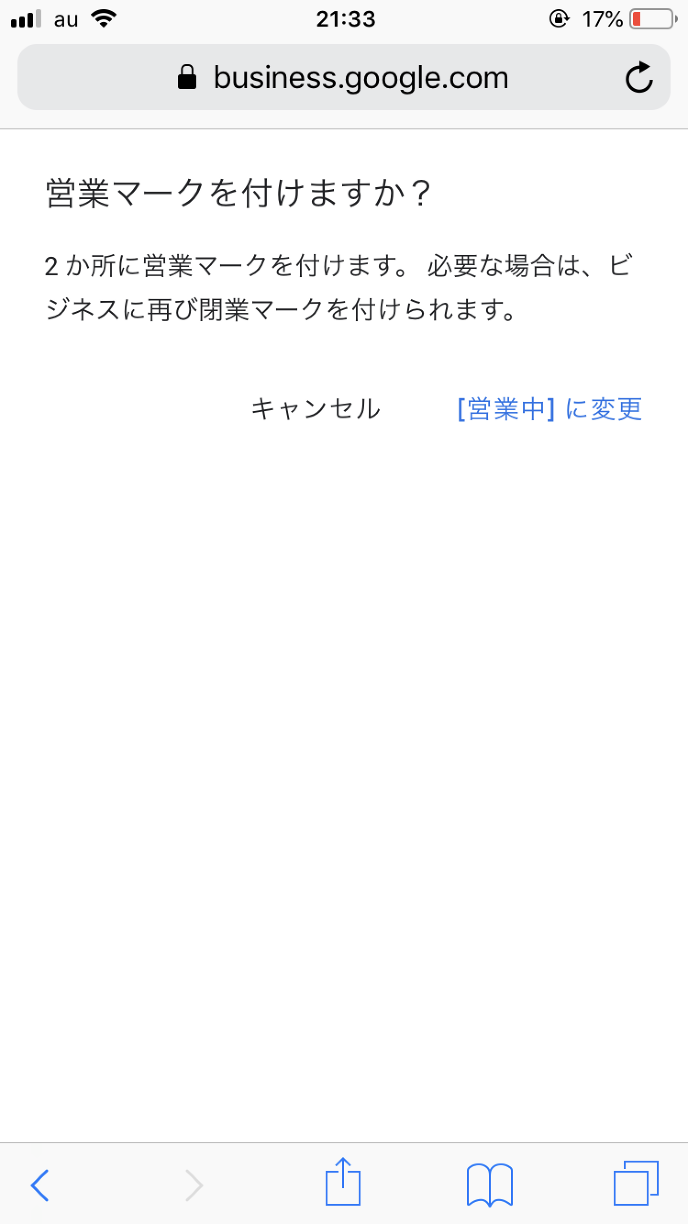This screenshot has height=1224, width=688.
Task: Show open Safari tabs
Action: [636, 1185]
